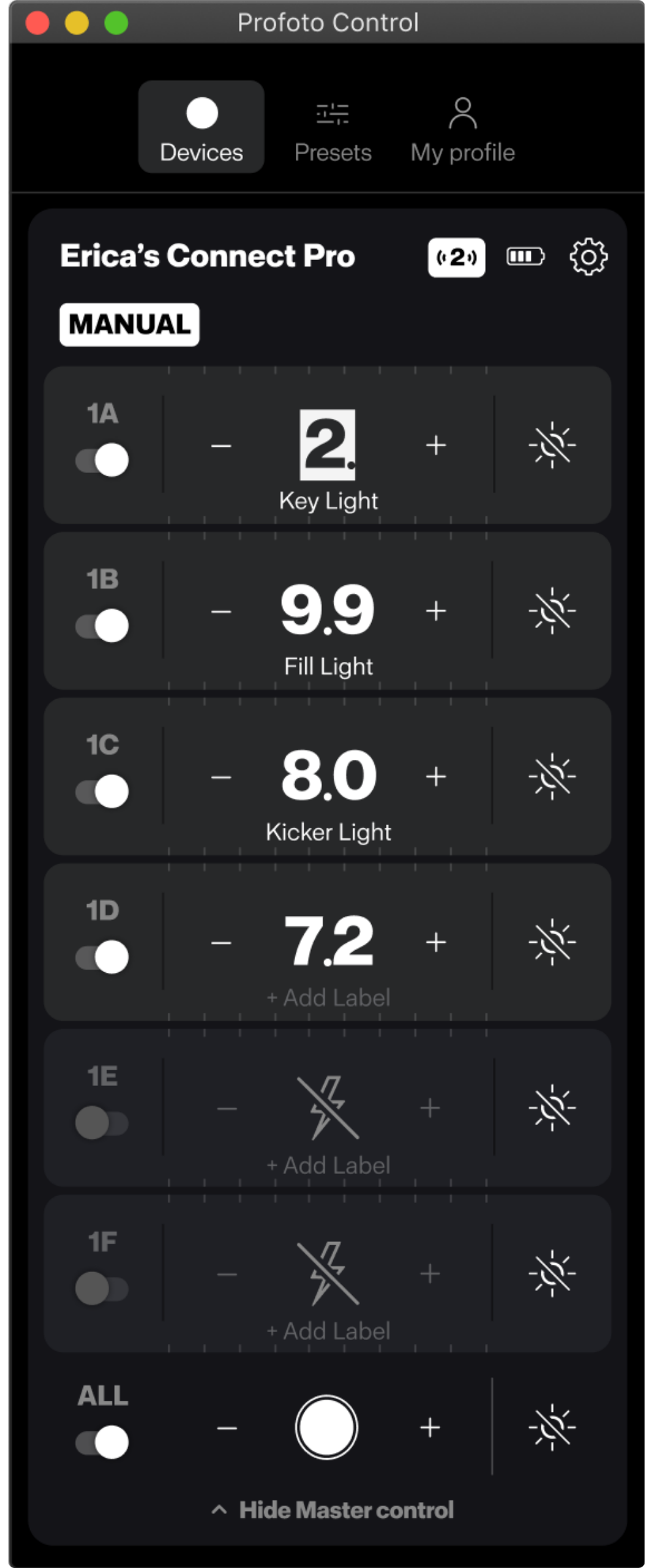Tap the channel 2 indicator badge
This screenshot has width=653, height=1568.
[x=456, y=257]
